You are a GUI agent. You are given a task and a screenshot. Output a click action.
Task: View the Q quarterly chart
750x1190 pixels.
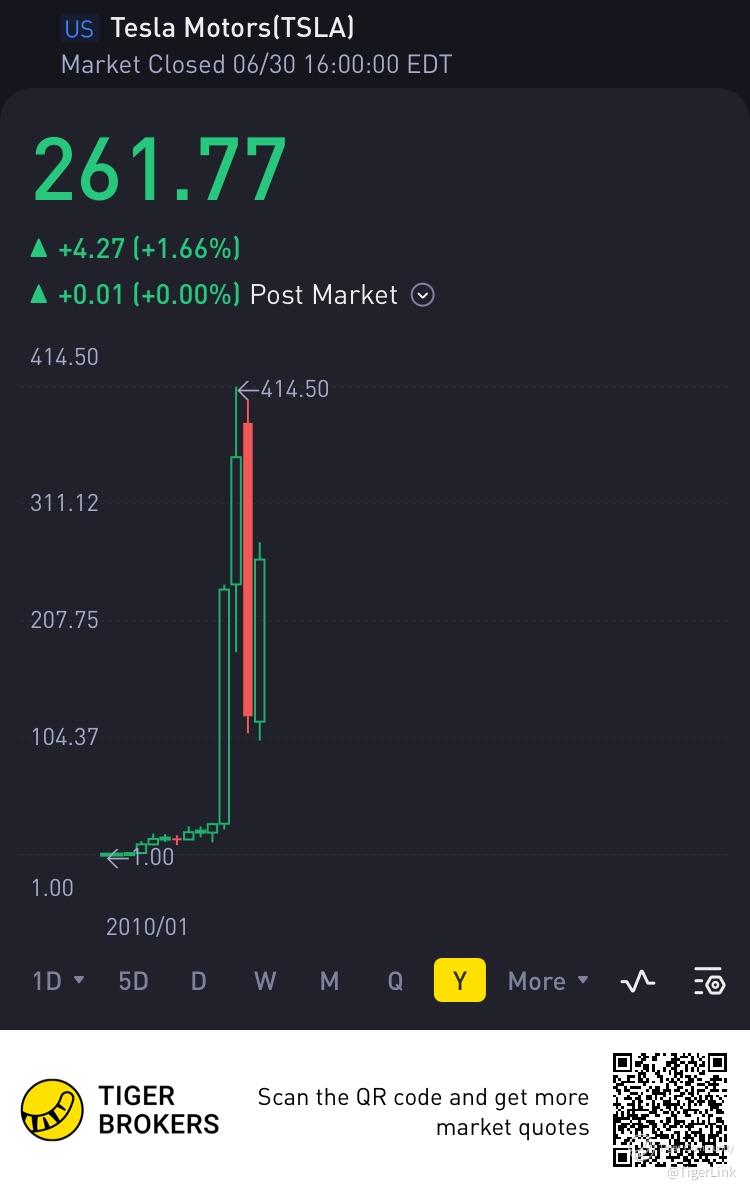pos(395,981)
